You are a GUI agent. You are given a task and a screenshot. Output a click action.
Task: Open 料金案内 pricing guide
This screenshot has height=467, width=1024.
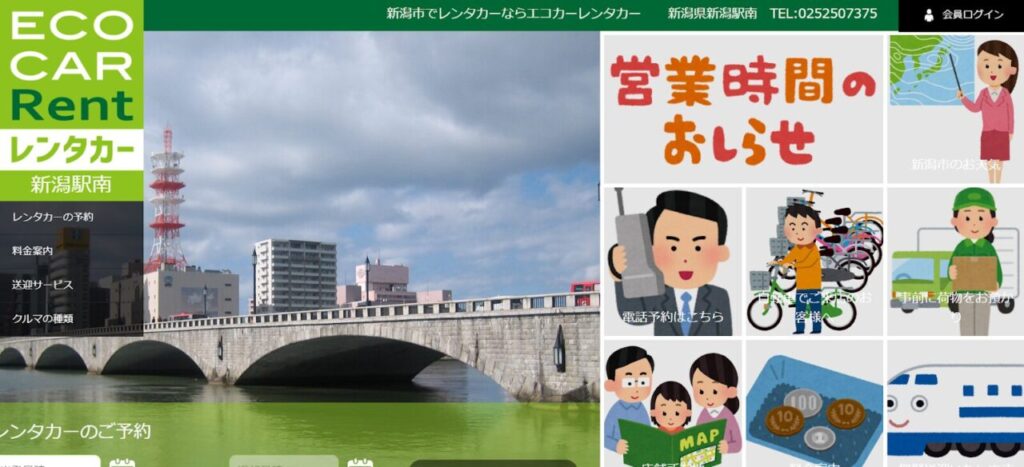pyautogui.click(x=33, y=251)
